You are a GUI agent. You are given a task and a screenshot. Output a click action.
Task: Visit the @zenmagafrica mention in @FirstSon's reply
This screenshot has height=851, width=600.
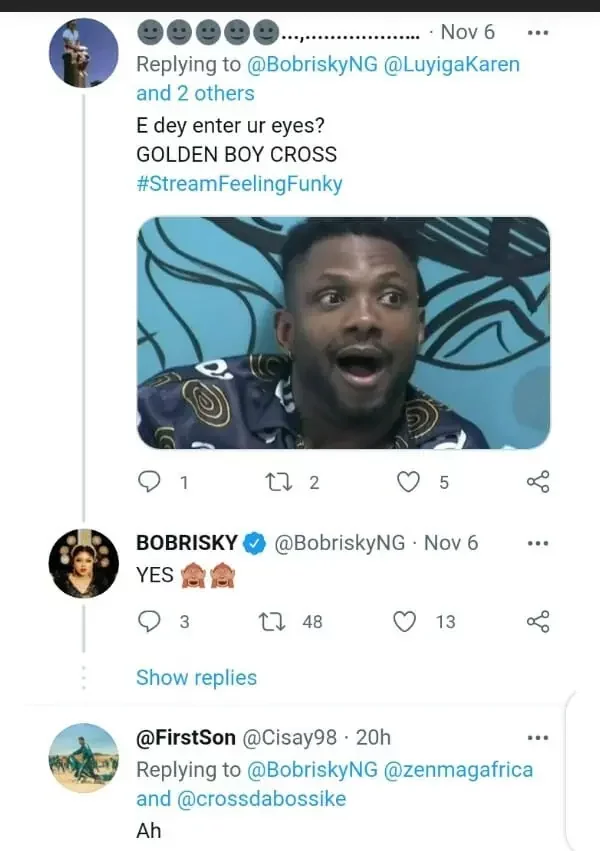click(459, 770)
